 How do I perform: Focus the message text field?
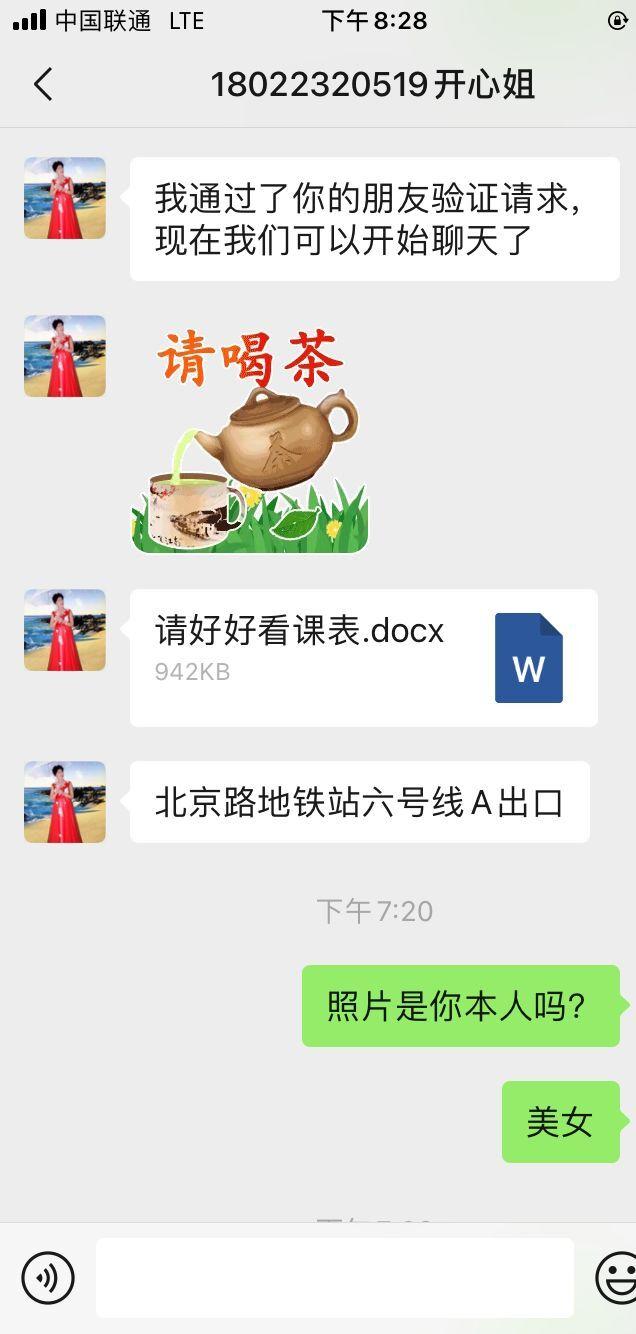coord(334,1277)
